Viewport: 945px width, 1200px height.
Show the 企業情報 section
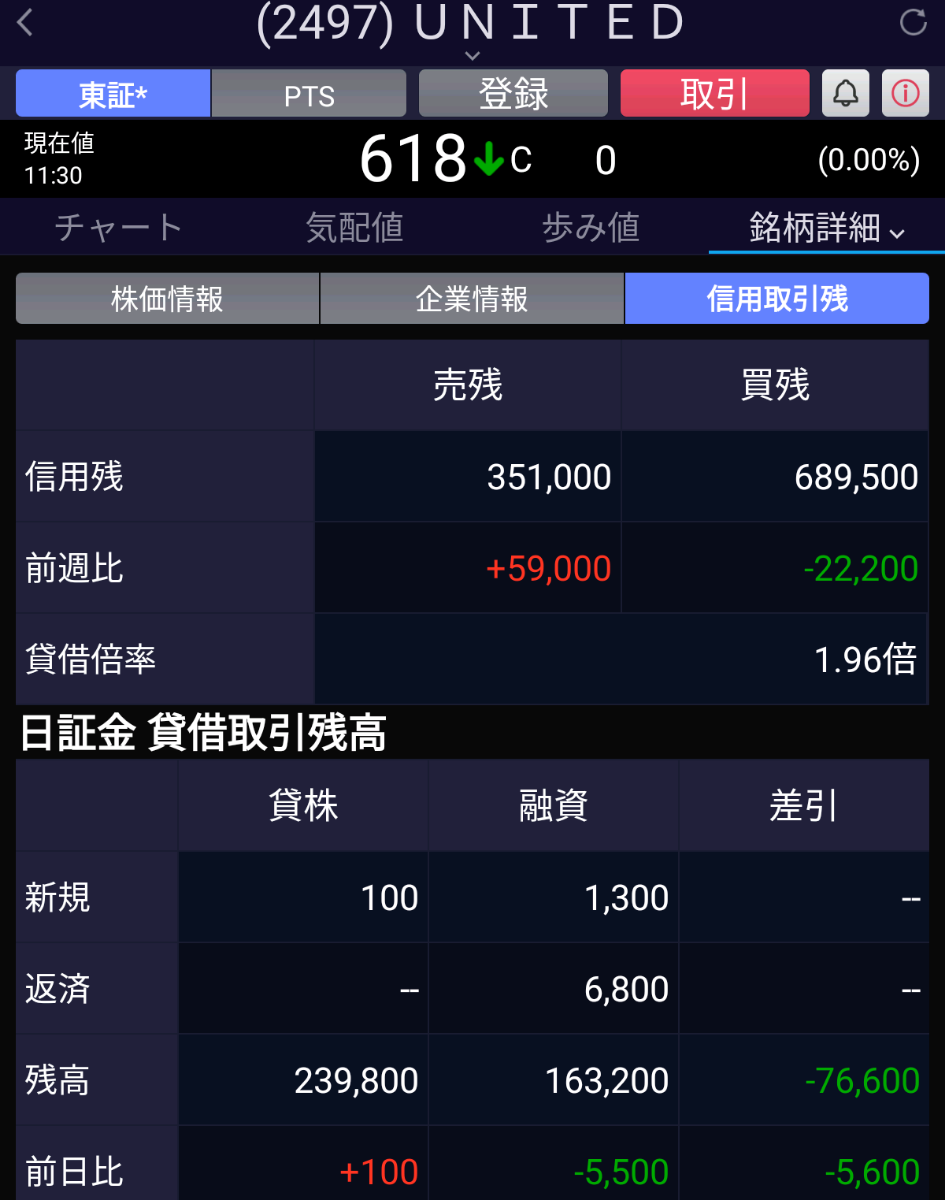472,299
